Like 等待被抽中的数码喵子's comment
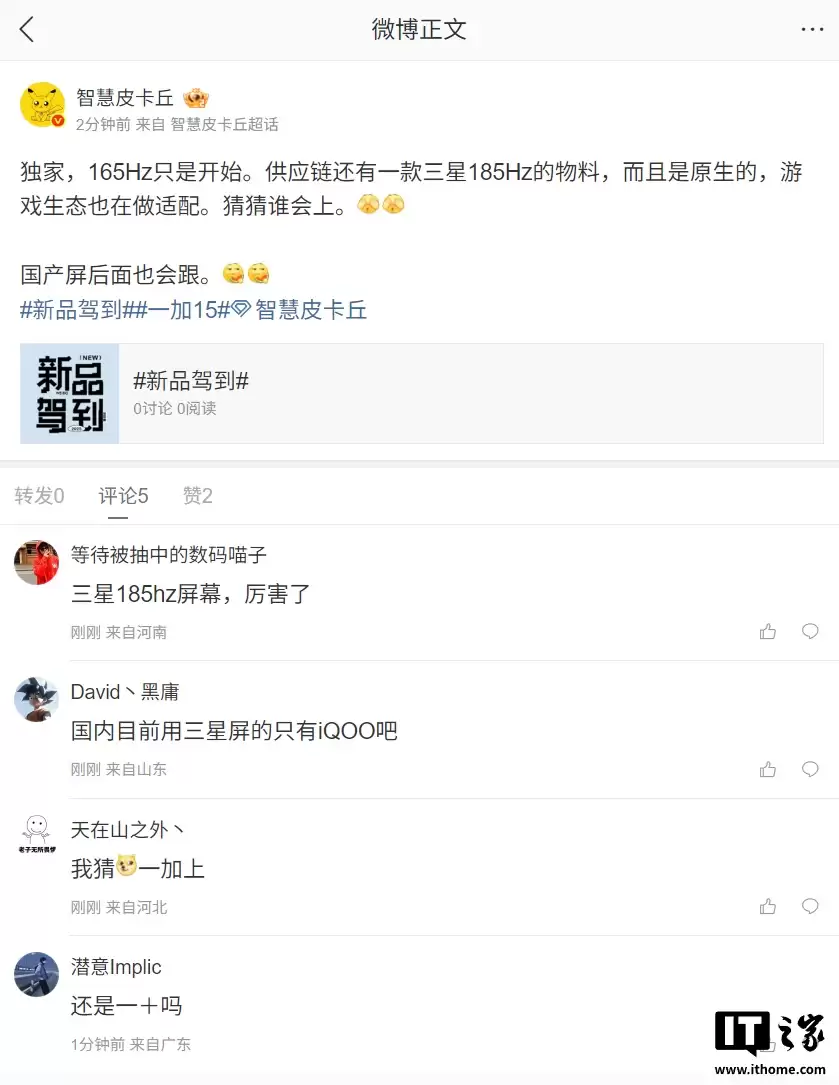This screenshot has height=1085, width=839. click(x=768, y=632)
